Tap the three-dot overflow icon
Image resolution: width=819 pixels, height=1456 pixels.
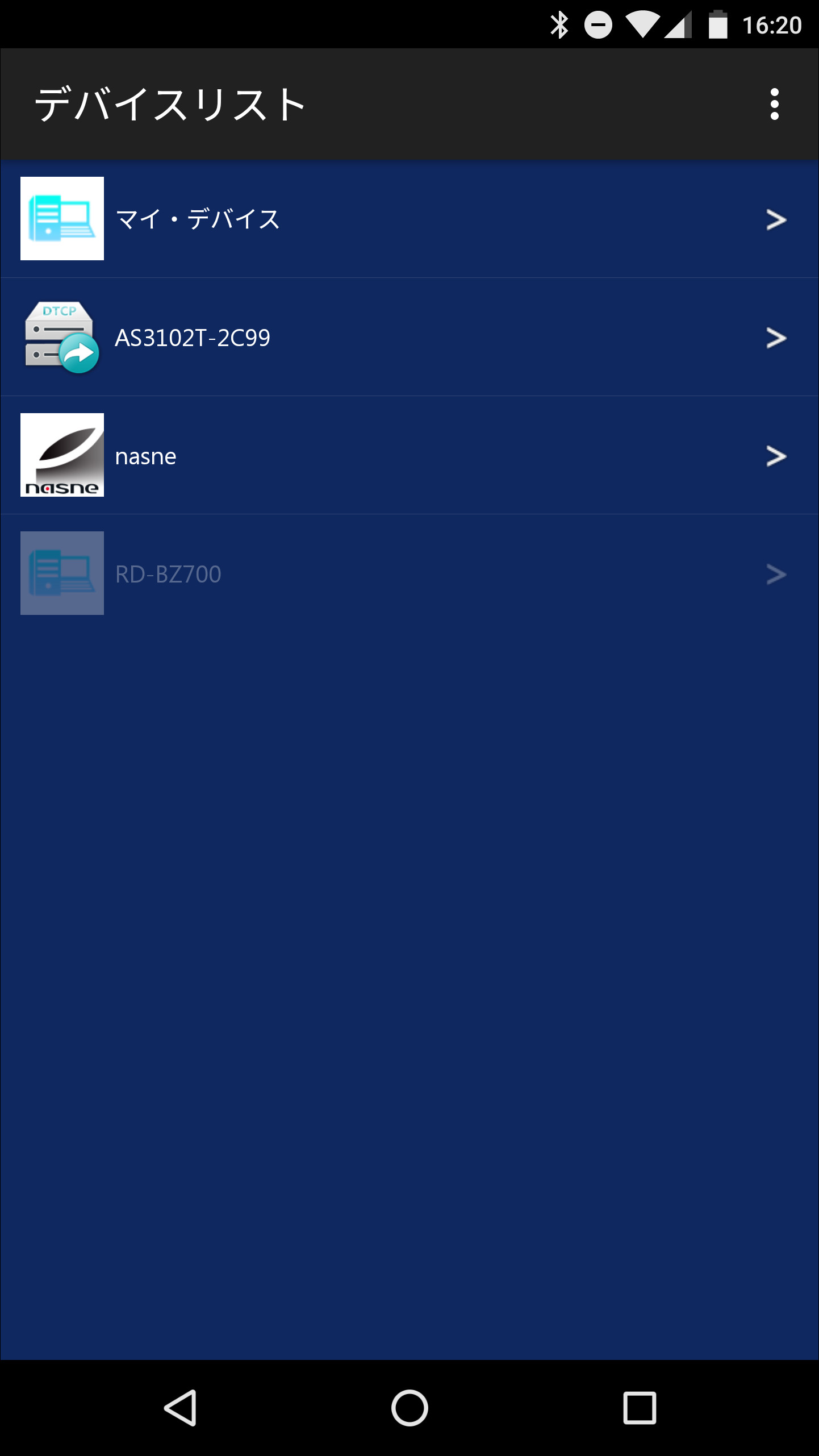coord(775,103)
